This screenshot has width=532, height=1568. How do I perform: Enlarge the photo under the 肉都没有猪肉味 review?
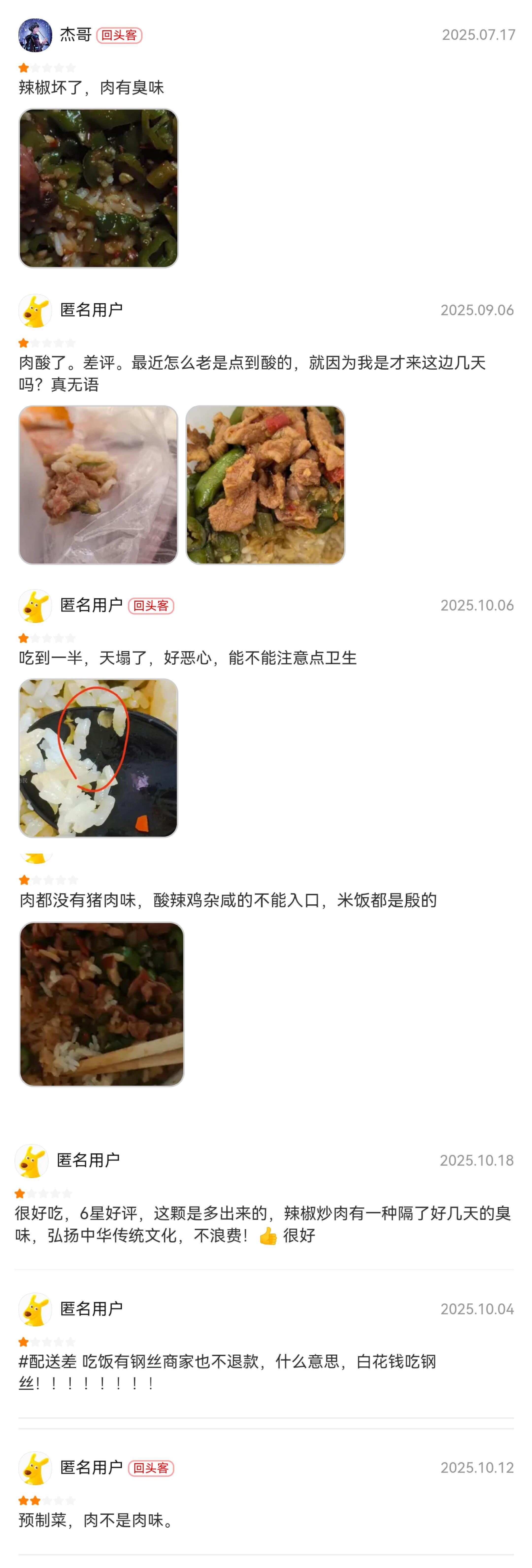pos(102,1004)
